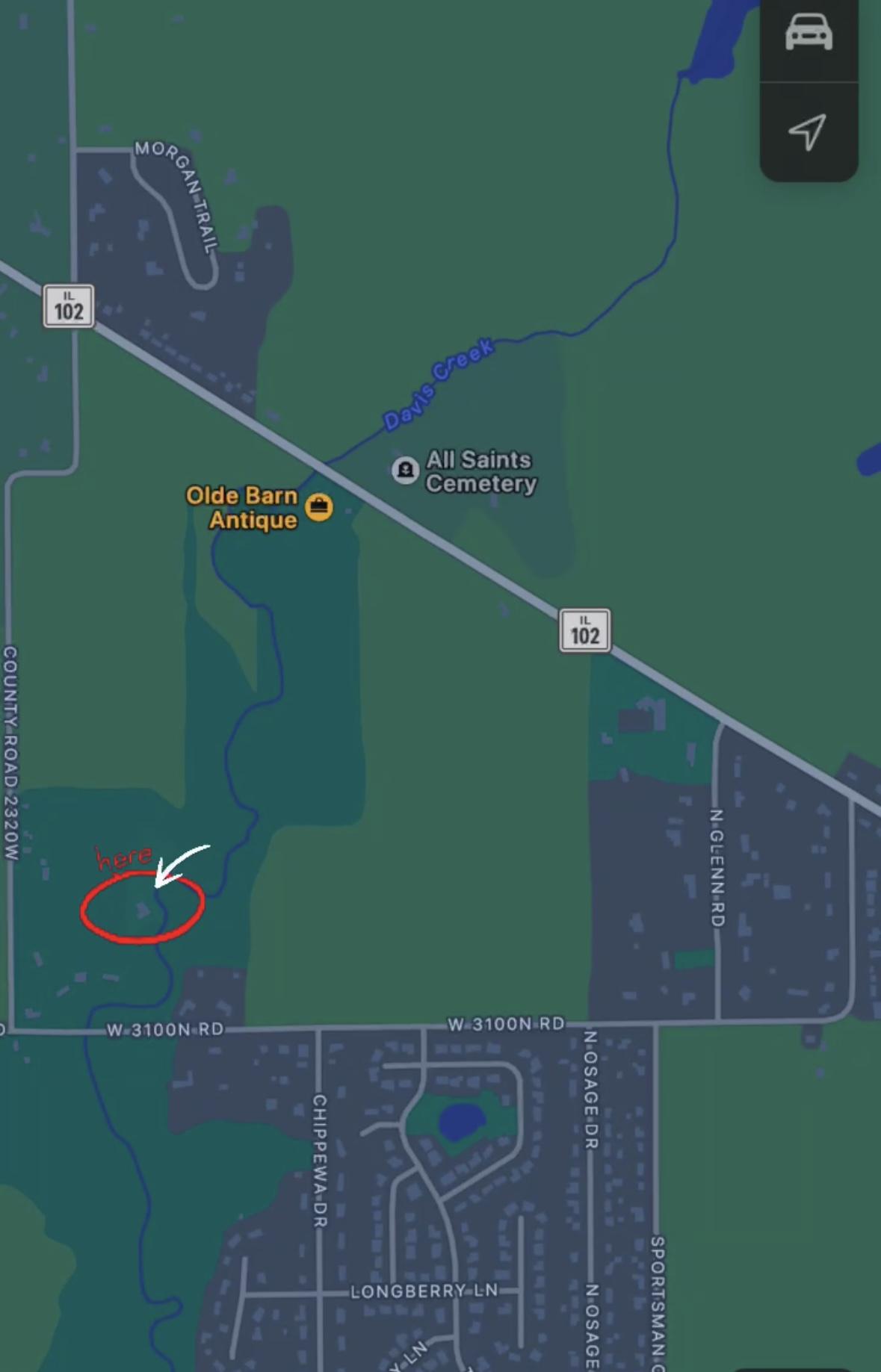Open the driving map mode button
Viewport: 881px width, 1372px height.
809,33
